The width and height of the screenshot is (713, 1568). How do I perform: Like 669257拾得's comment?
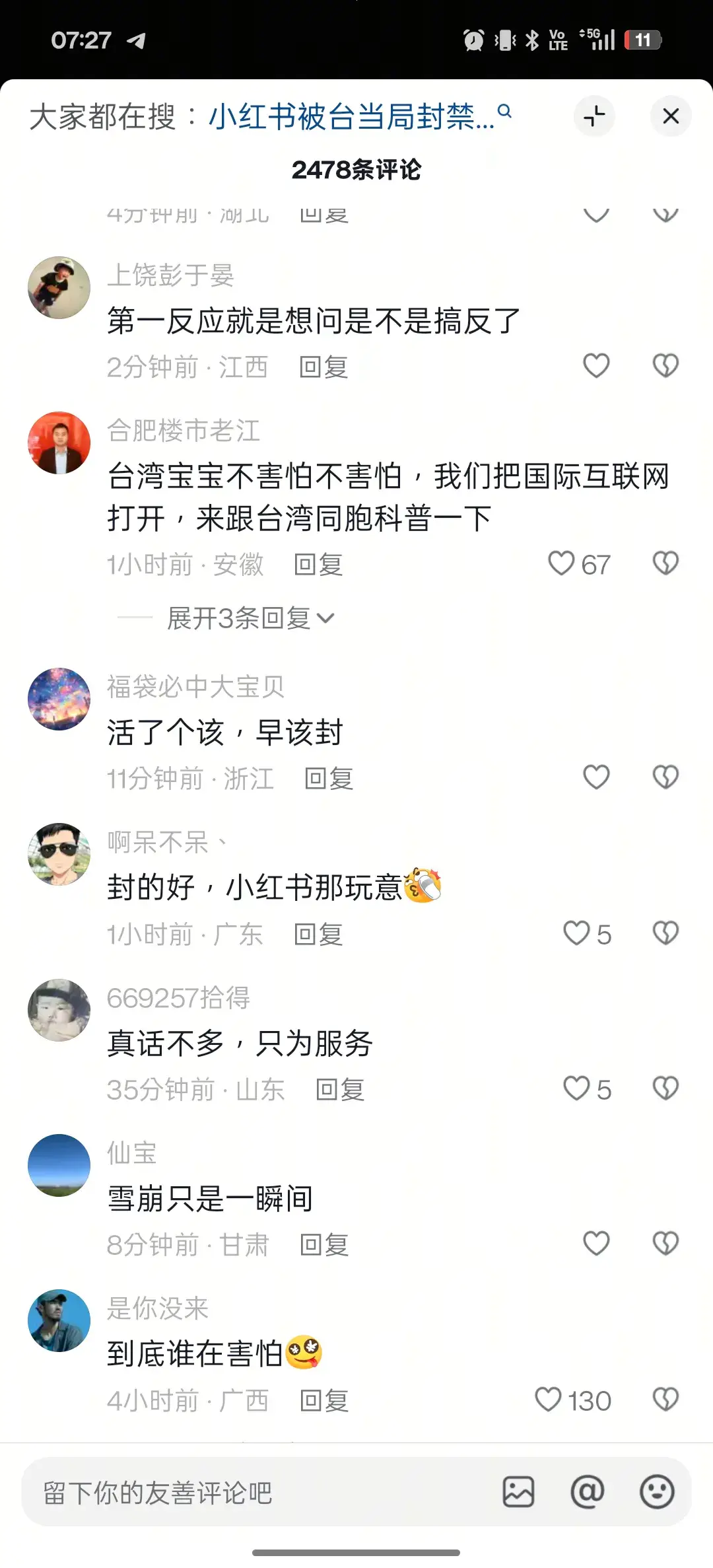[x=576, y=1088]
